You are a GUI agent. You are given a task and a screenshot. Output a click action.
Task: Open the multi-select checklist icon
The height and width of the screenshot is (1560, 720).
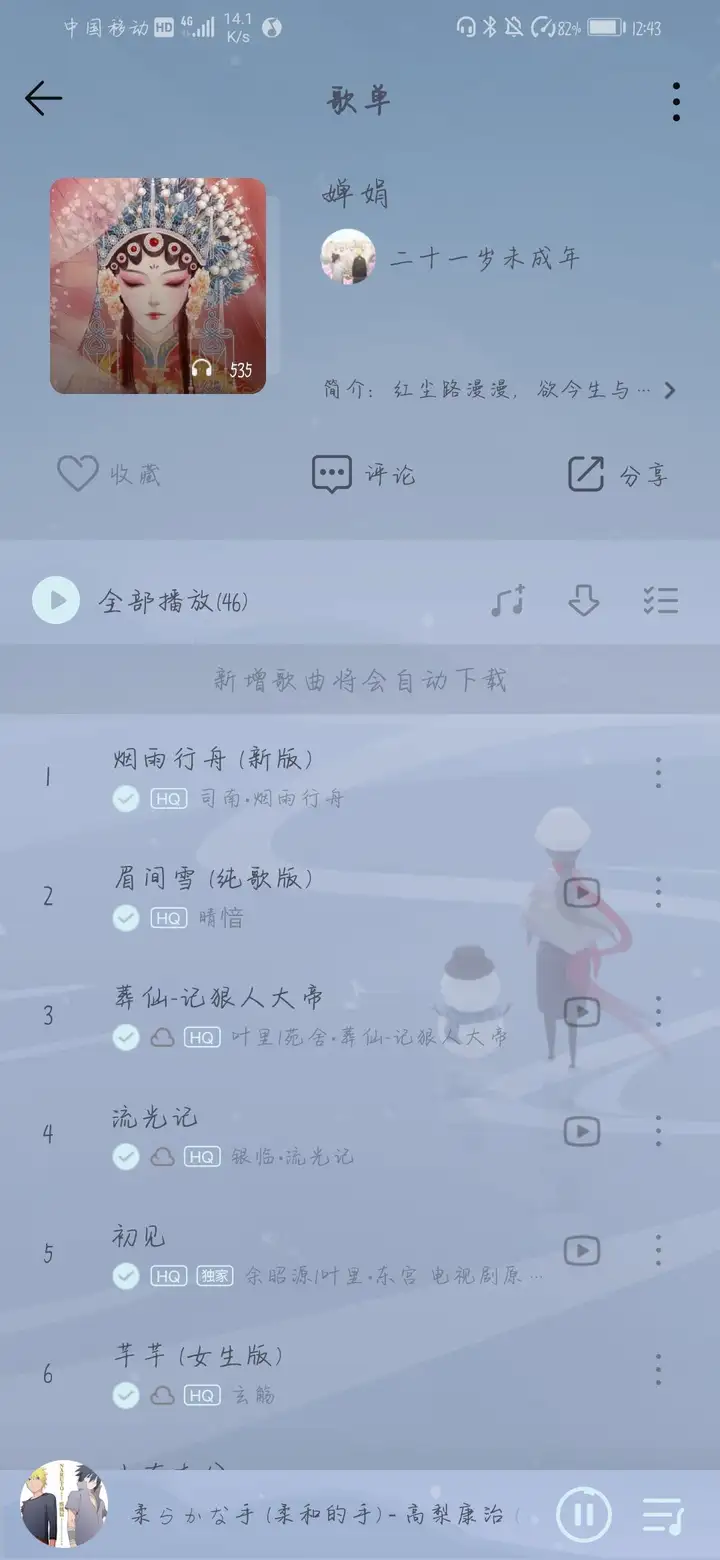pos(660,600)
